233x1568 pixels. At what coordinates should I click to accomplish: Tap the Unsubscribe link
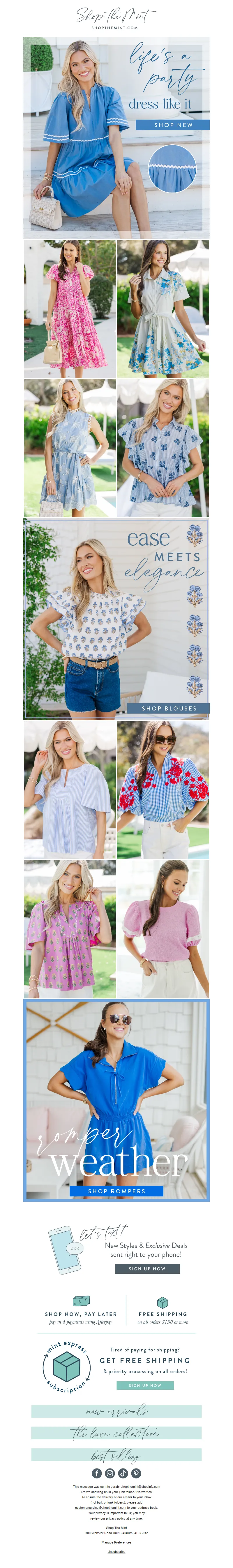coord(116,1552)
